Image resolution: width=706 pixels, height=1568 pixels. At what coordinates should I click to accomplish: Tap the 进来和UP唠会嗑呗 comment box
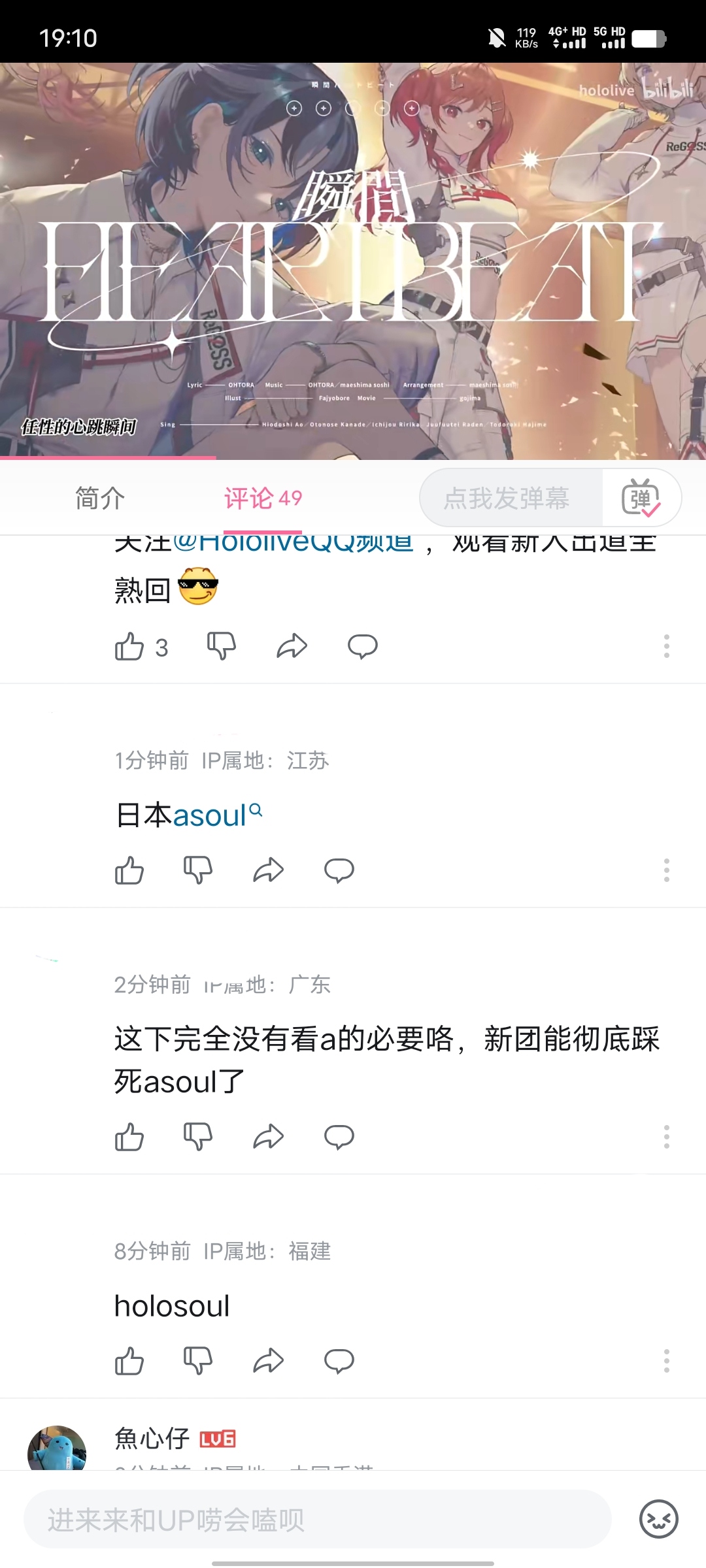click(318, 1519)
